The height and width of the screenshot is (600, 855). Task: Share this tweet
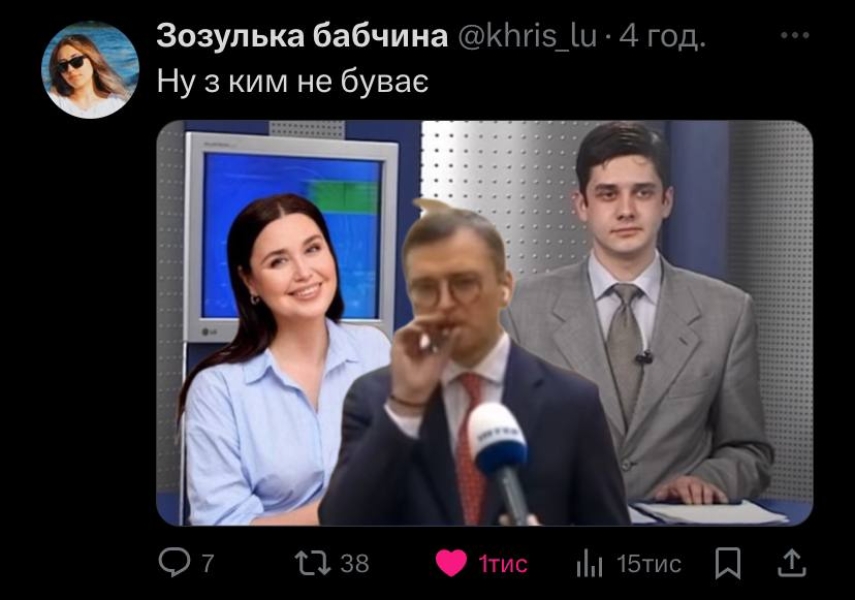pos(791,564)
